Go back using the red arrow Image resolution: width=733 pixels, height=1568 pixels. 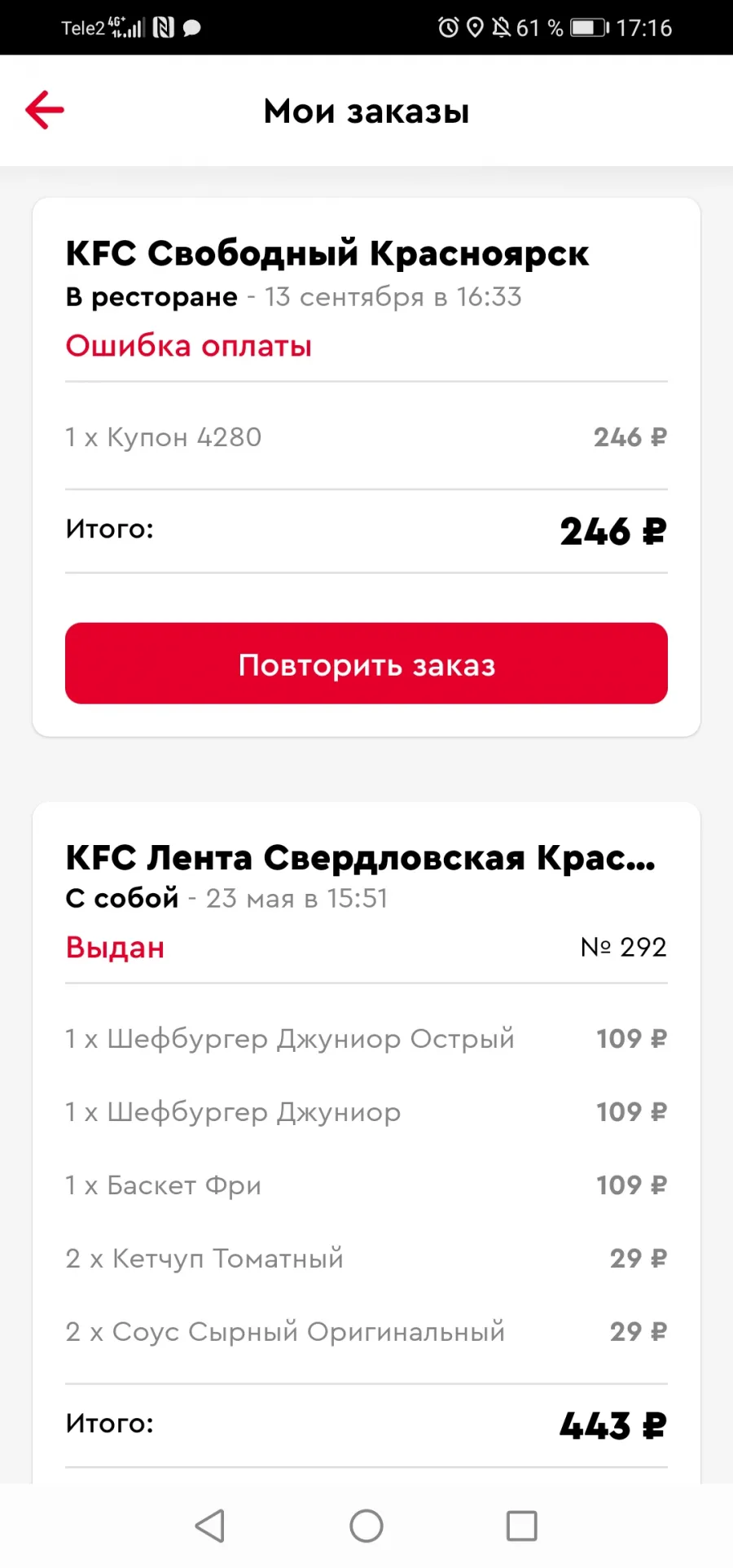(x=45, y=110)
